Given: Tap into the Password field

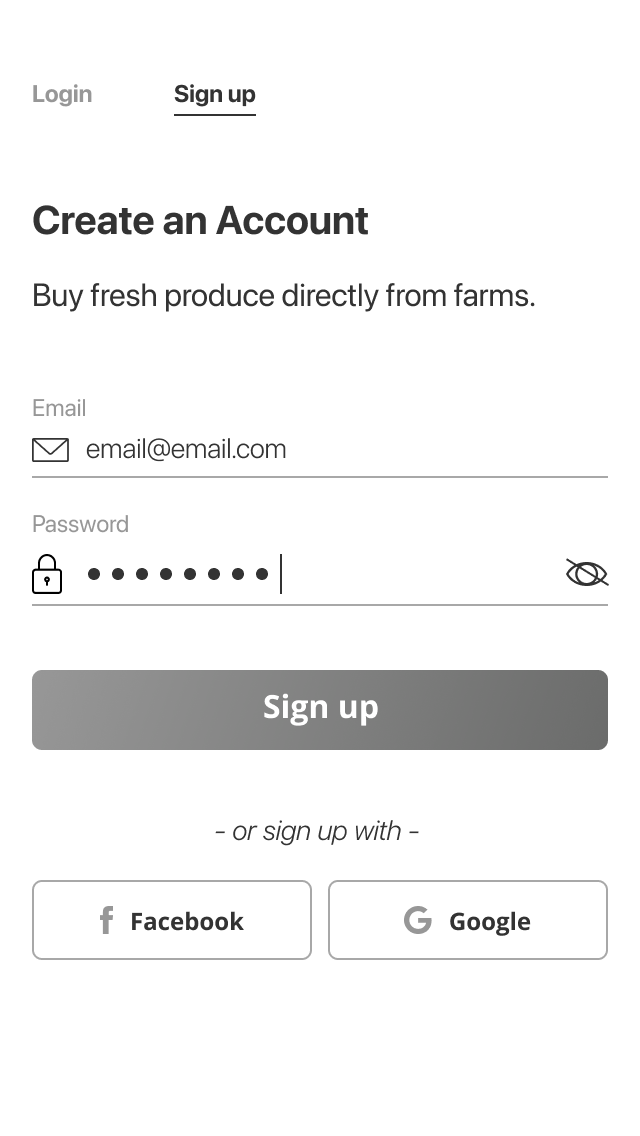Looking at the screenshot, I should [x=320, y=575].
